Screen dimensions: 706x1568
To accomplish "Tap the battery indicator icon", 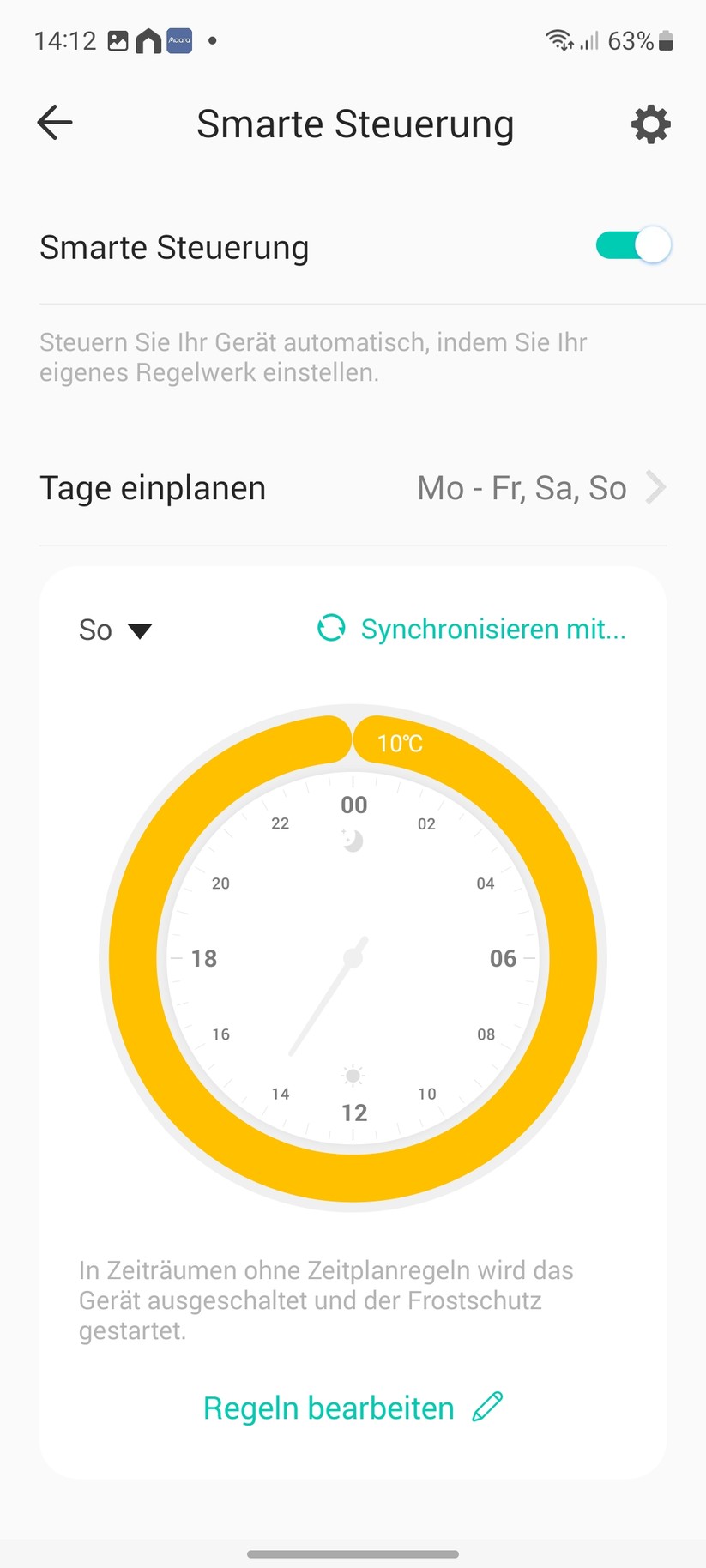I will pyautogui.click(x=665, y=39).
